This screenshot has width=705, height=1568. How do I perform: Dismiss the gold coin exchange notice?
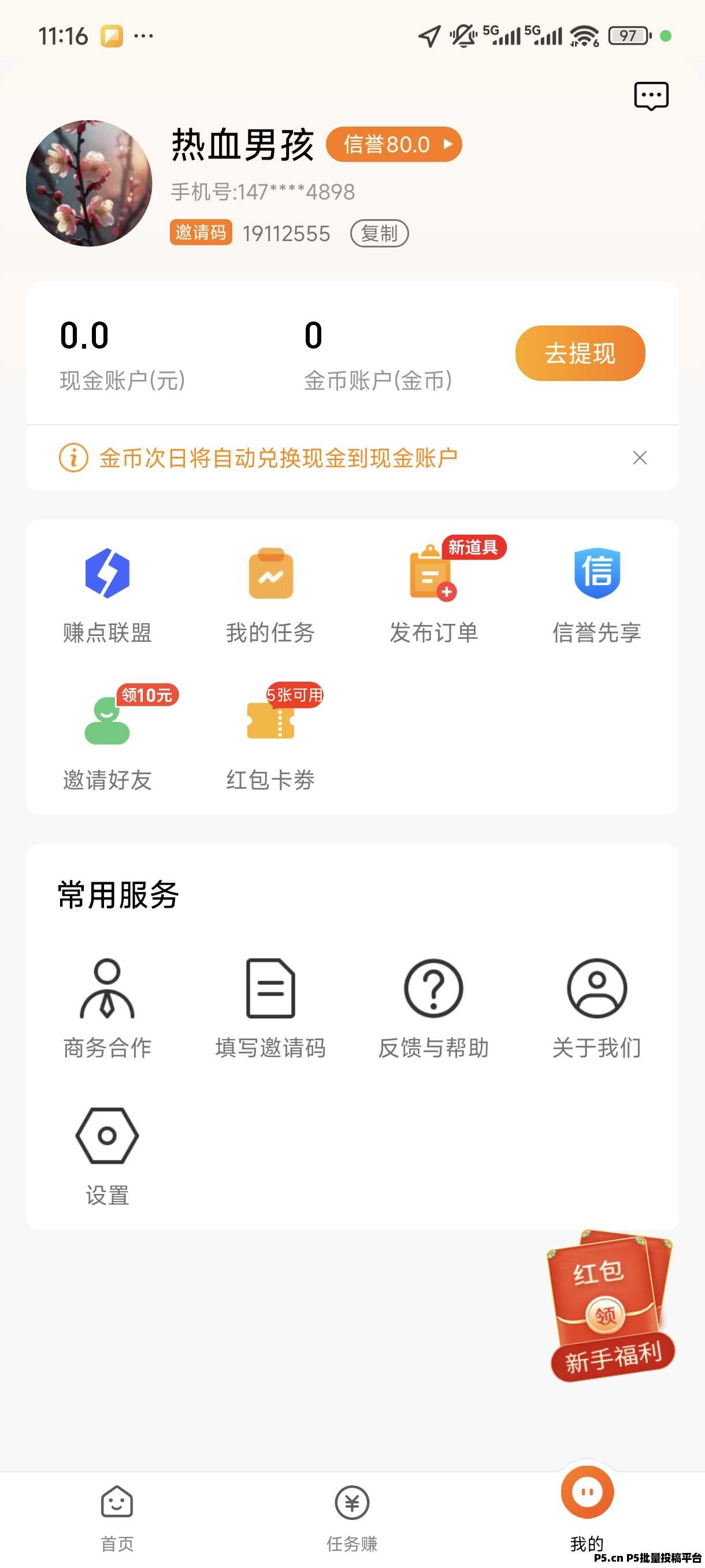point(640,458)
